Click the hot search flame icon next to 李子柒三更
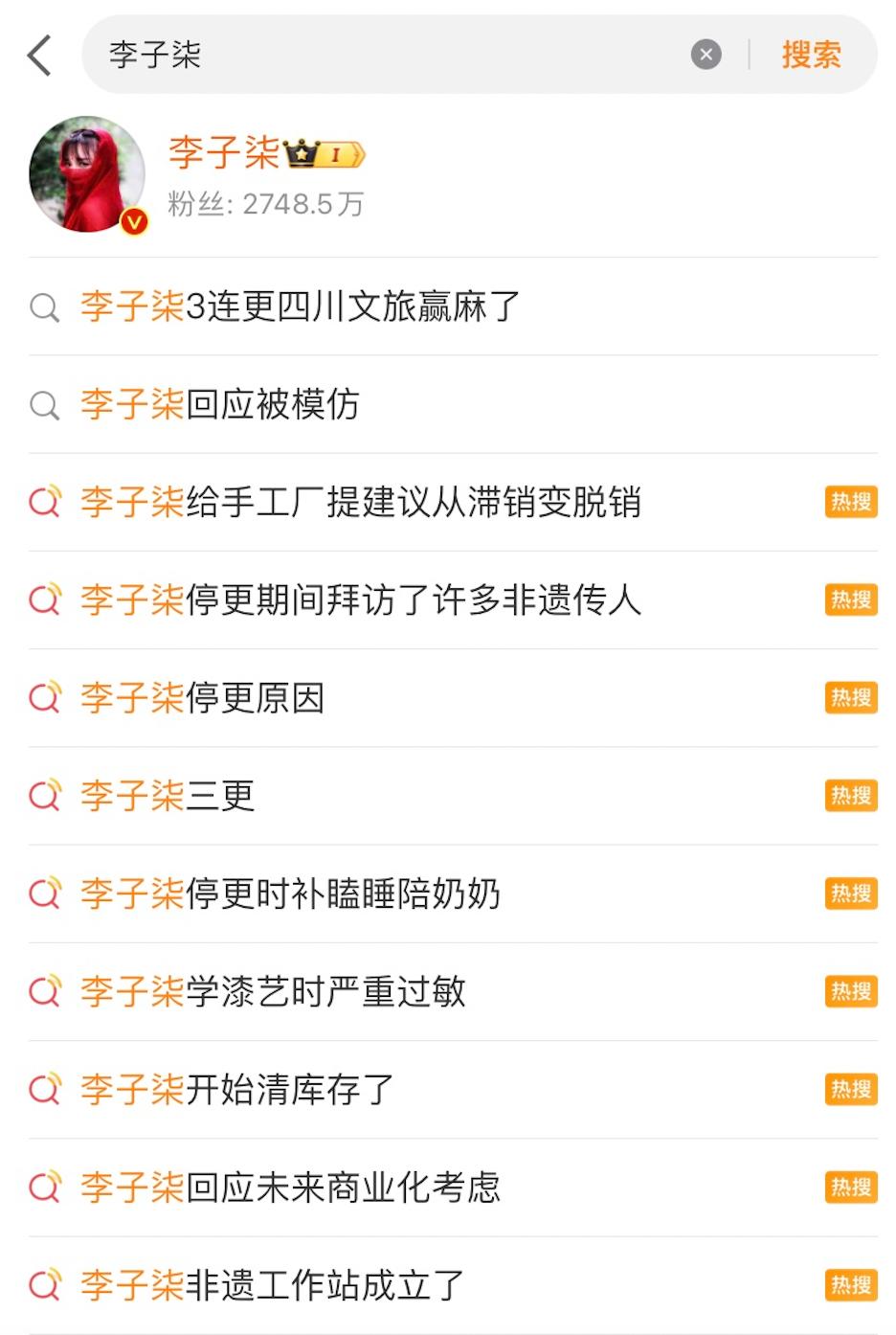 [x=44, y=795]
